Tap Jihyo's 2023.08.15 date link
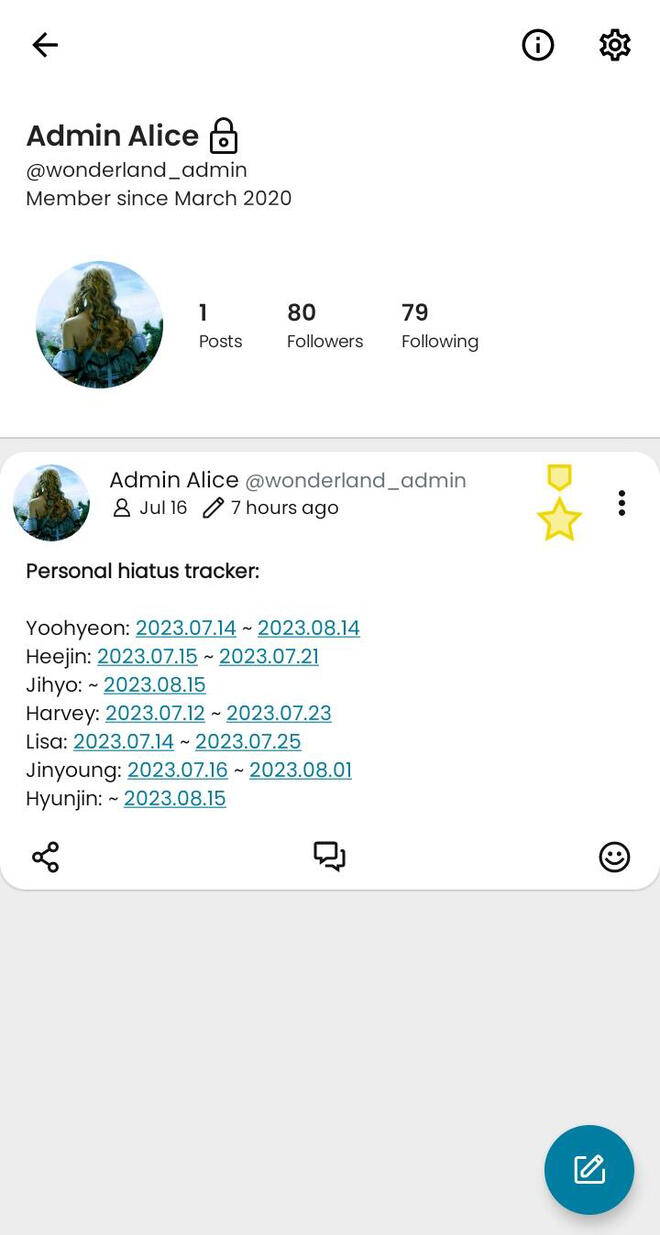Screen dimensions: 660x1235 (154, 685)
